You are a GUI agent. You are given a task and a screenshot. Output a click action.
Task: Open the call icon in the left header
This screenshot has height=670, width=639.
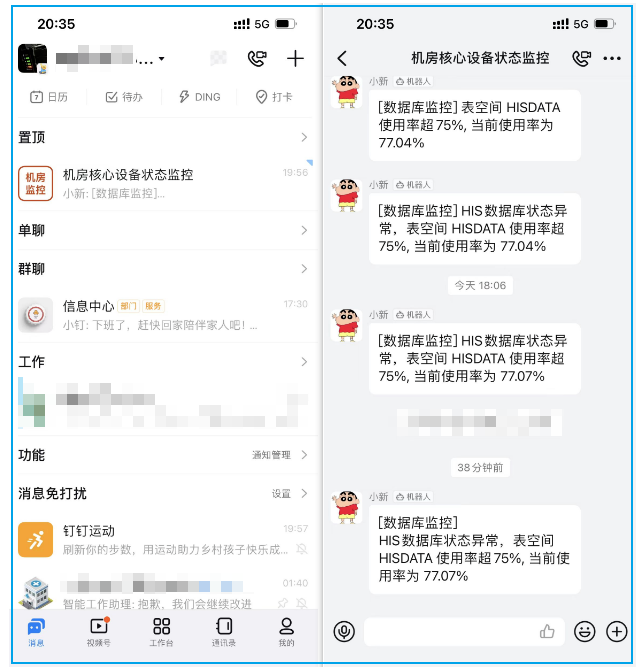click(x=257, y=59)
